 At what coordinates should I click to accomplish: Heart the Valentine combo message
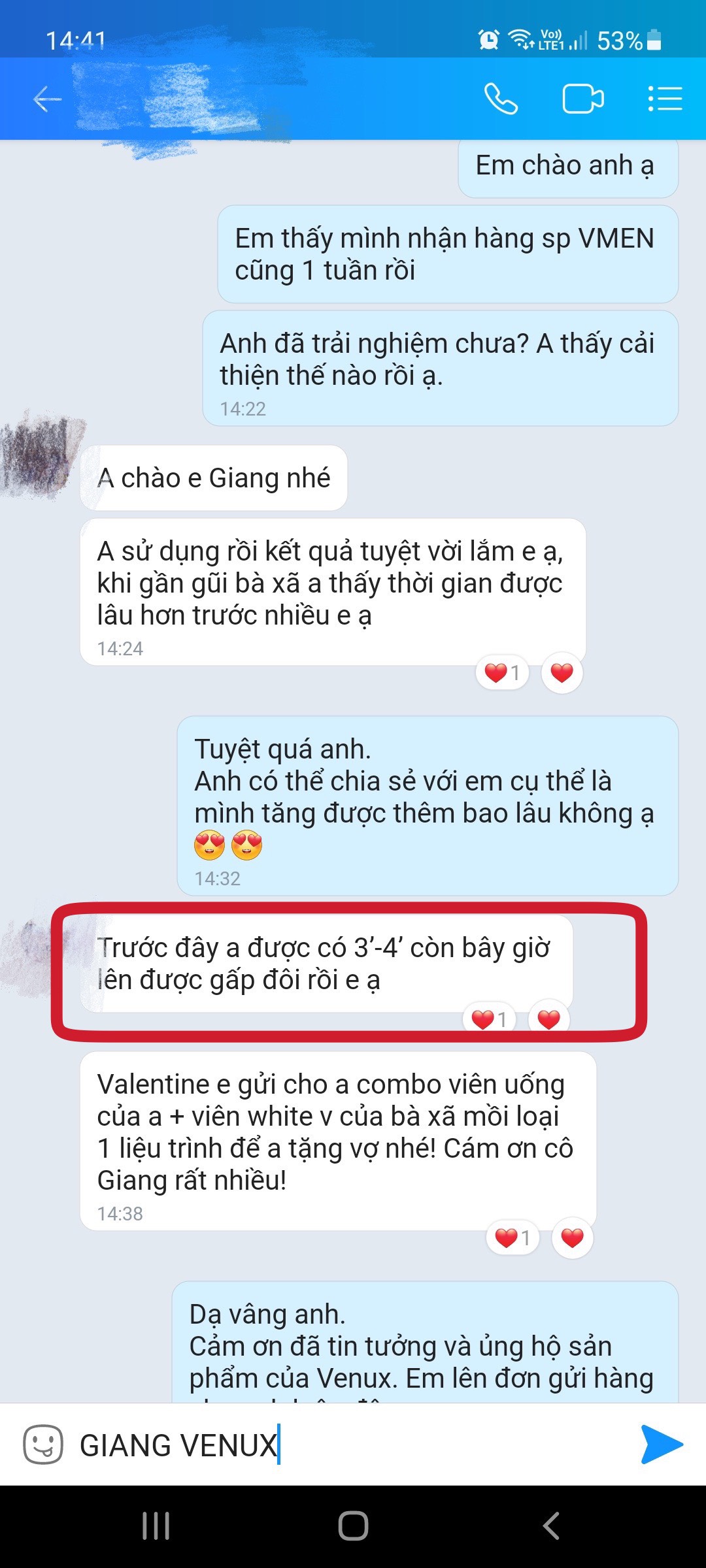point(572,1237)
